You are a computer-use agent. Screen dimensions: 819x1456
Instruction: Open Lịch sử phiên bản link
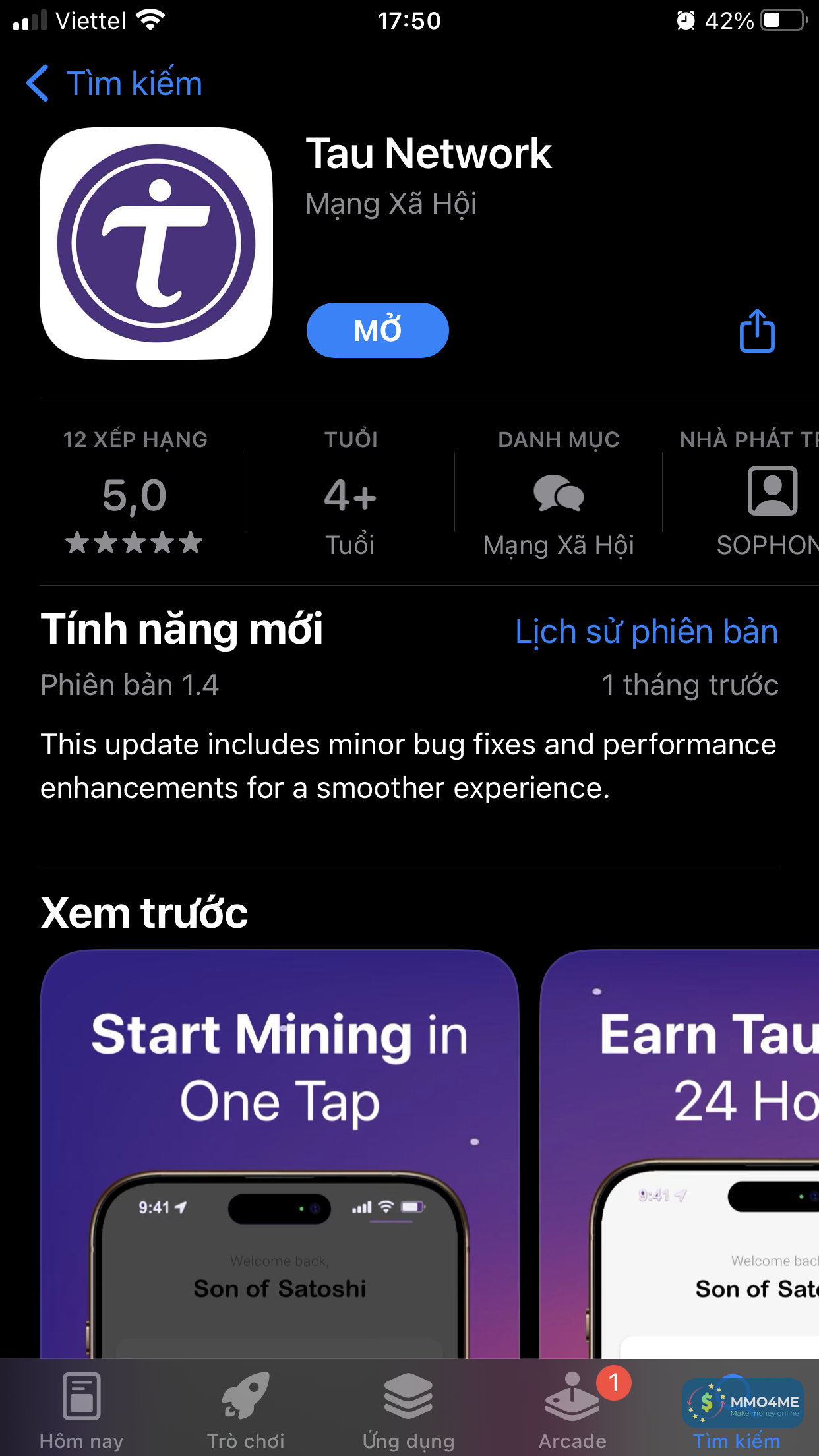[646, 632]
